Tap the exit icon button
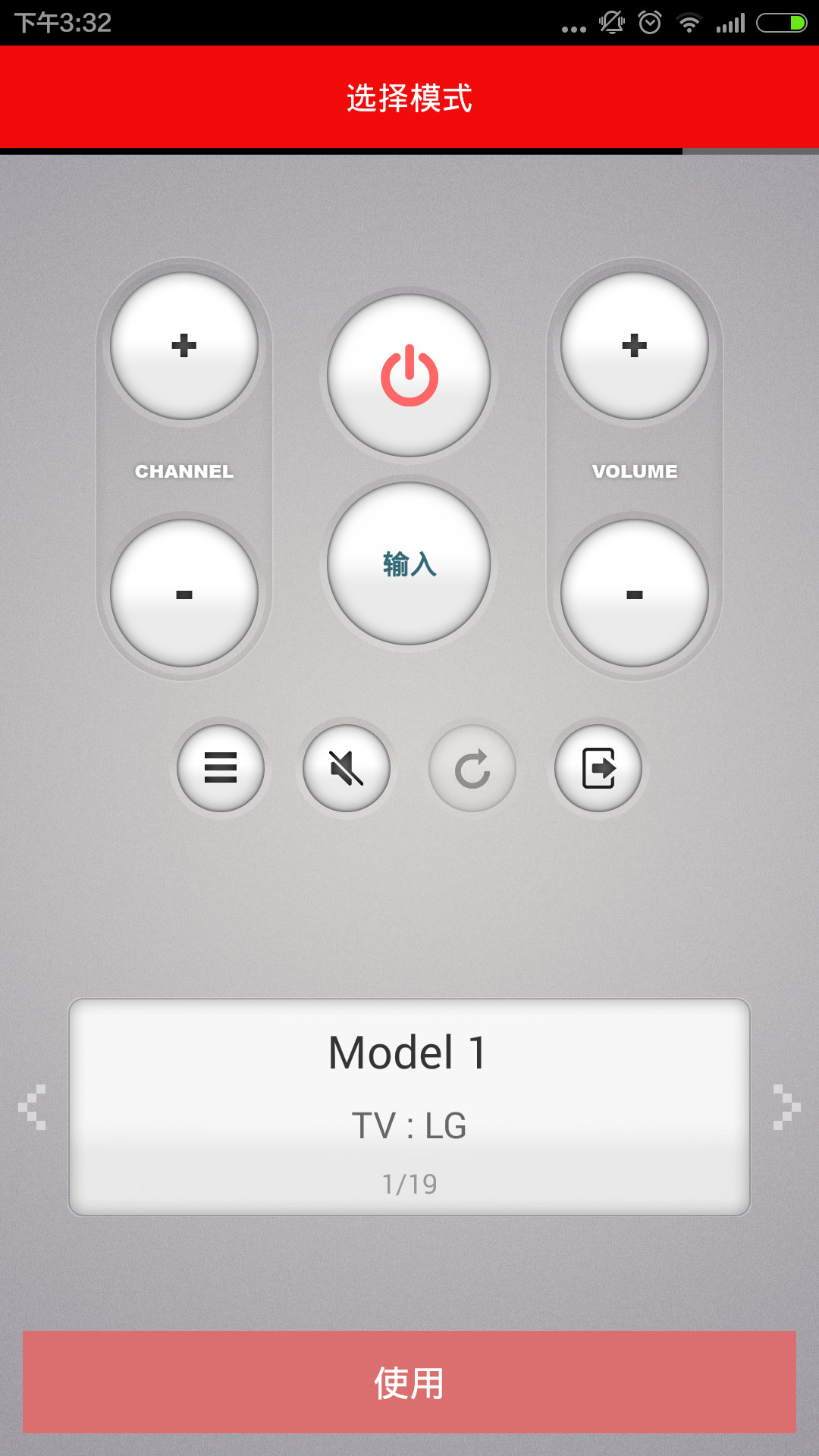 click(598, 768)
